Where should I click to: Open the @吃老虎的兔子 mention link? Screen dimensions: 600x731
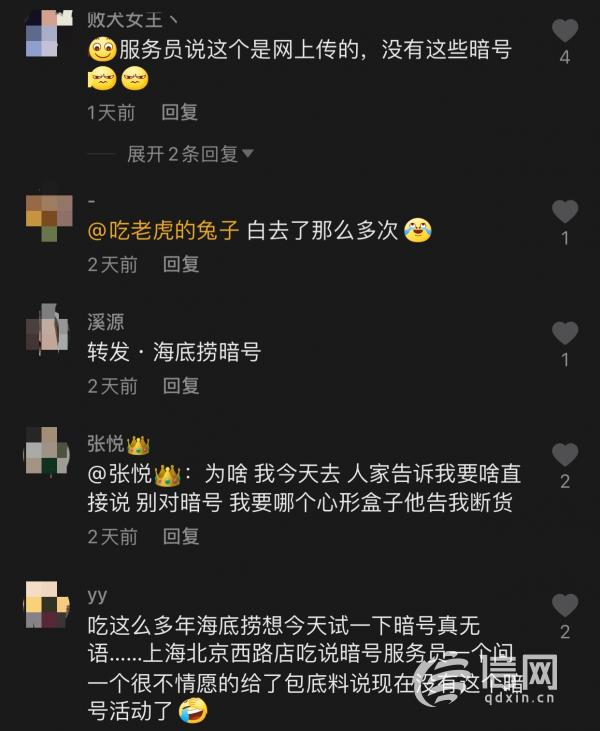pyautogui.click(x=164, y=230)
